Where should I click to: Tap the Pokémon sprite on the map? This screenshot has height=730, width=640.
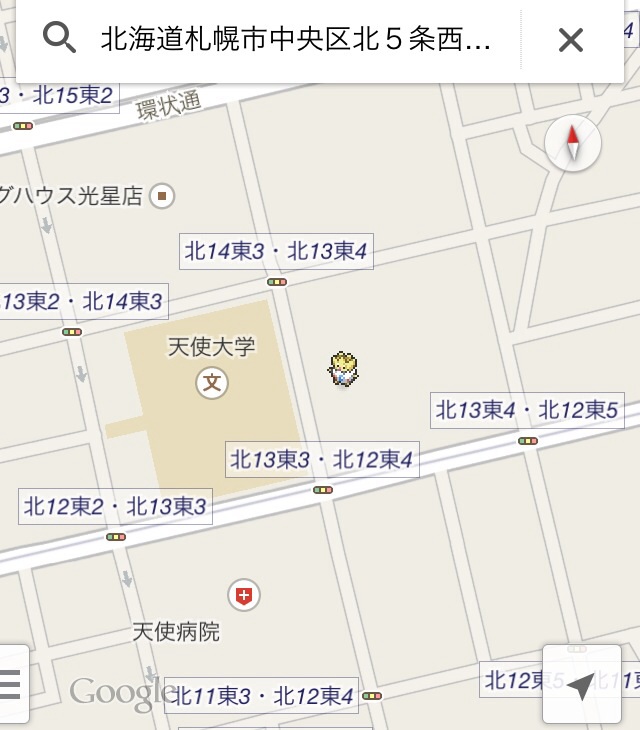343,369
